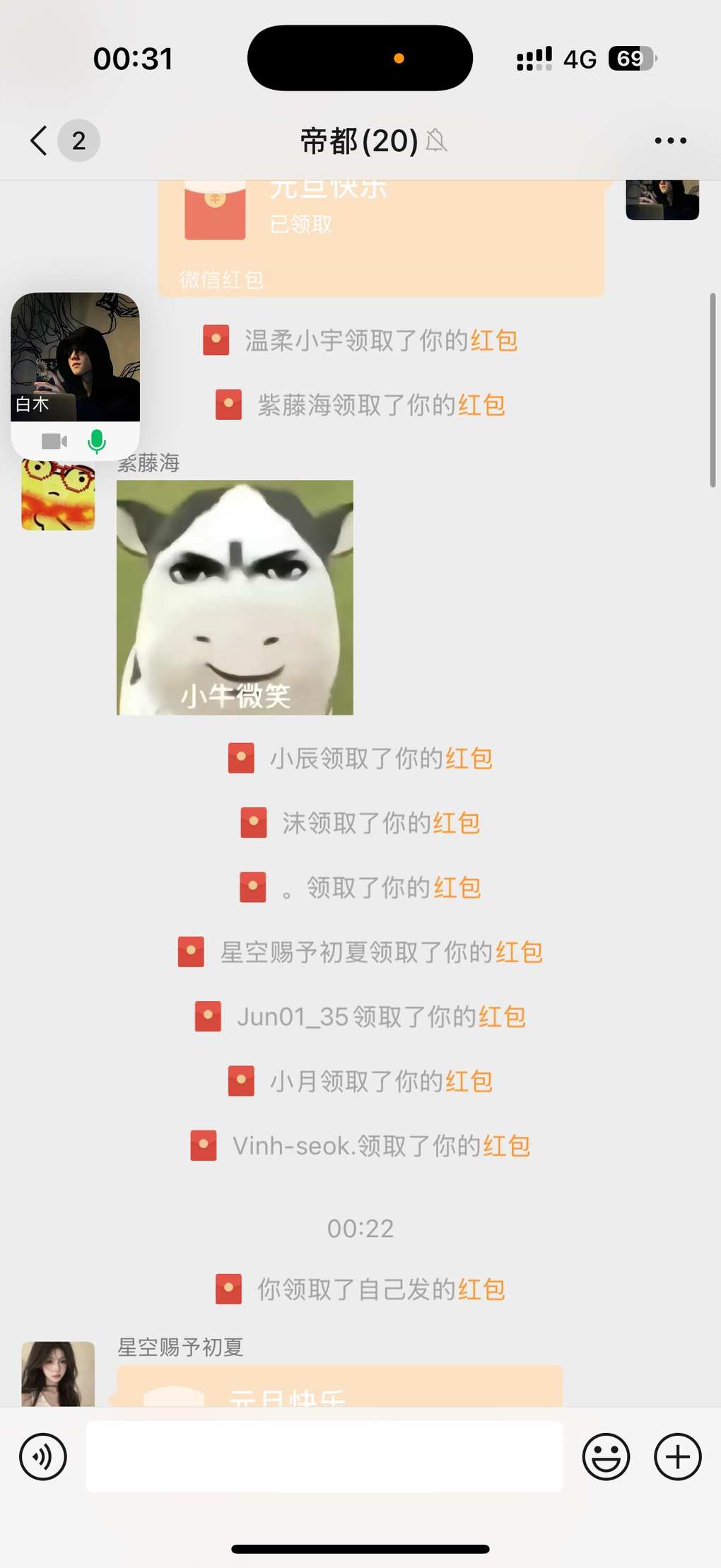721x1568 pixels.
Task: Open the group chat overflow menu
Action: click(x=669, y=141)
